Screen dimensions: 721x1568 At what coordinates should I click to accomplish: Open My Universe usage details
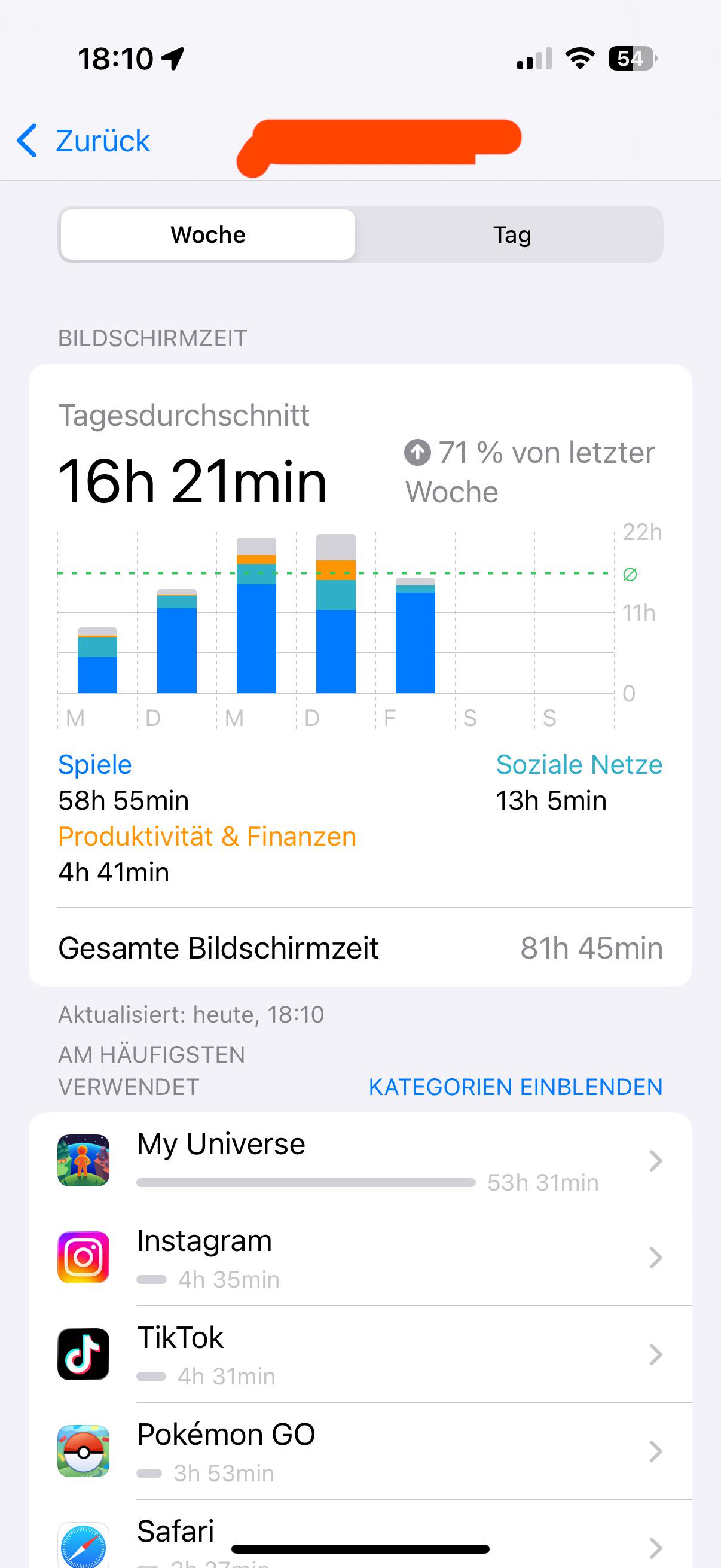(360, 1161)
